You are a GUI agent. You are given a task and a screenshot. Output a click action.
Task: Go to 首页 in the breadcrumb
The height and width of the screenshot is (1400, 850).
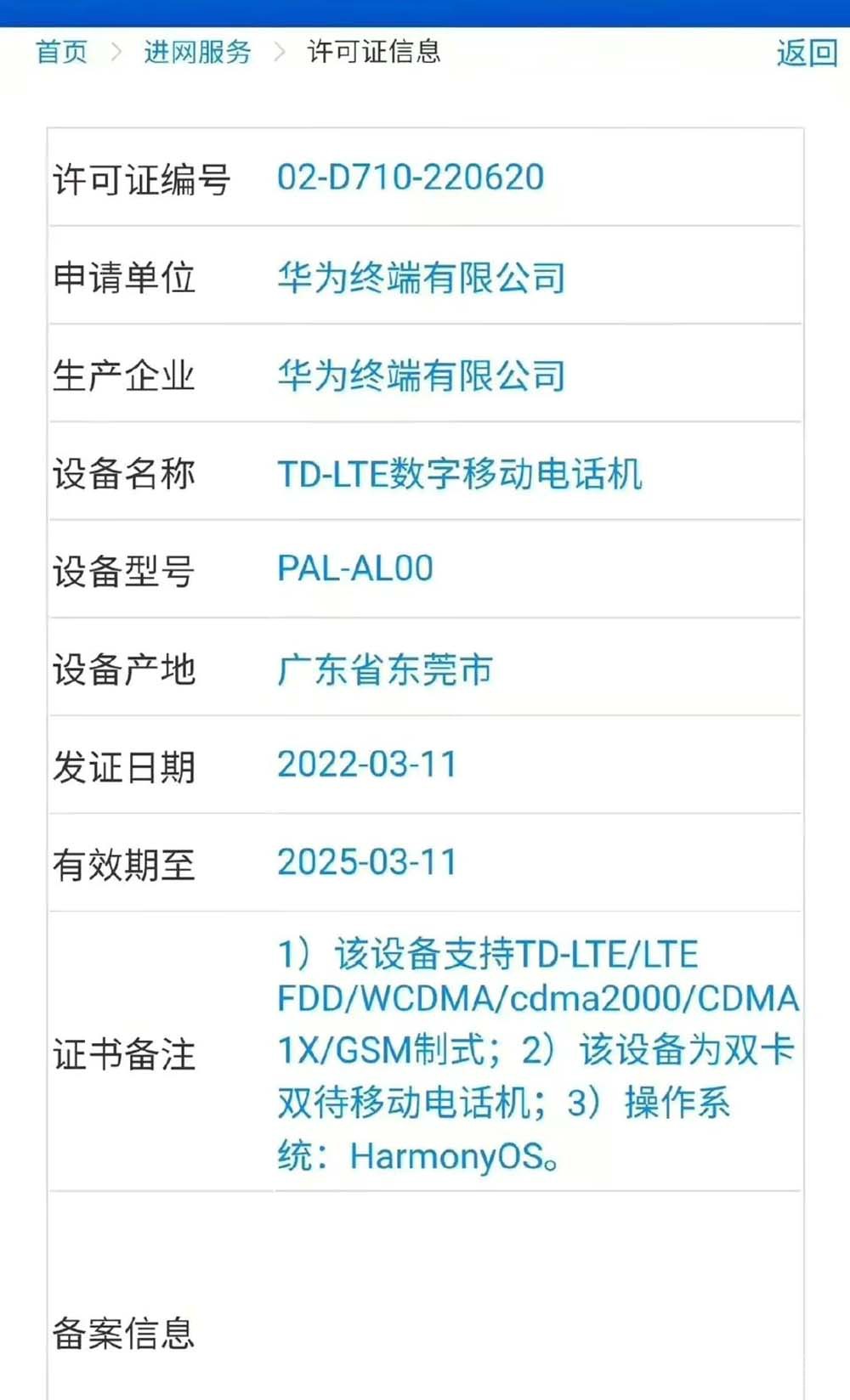[61, 52]
